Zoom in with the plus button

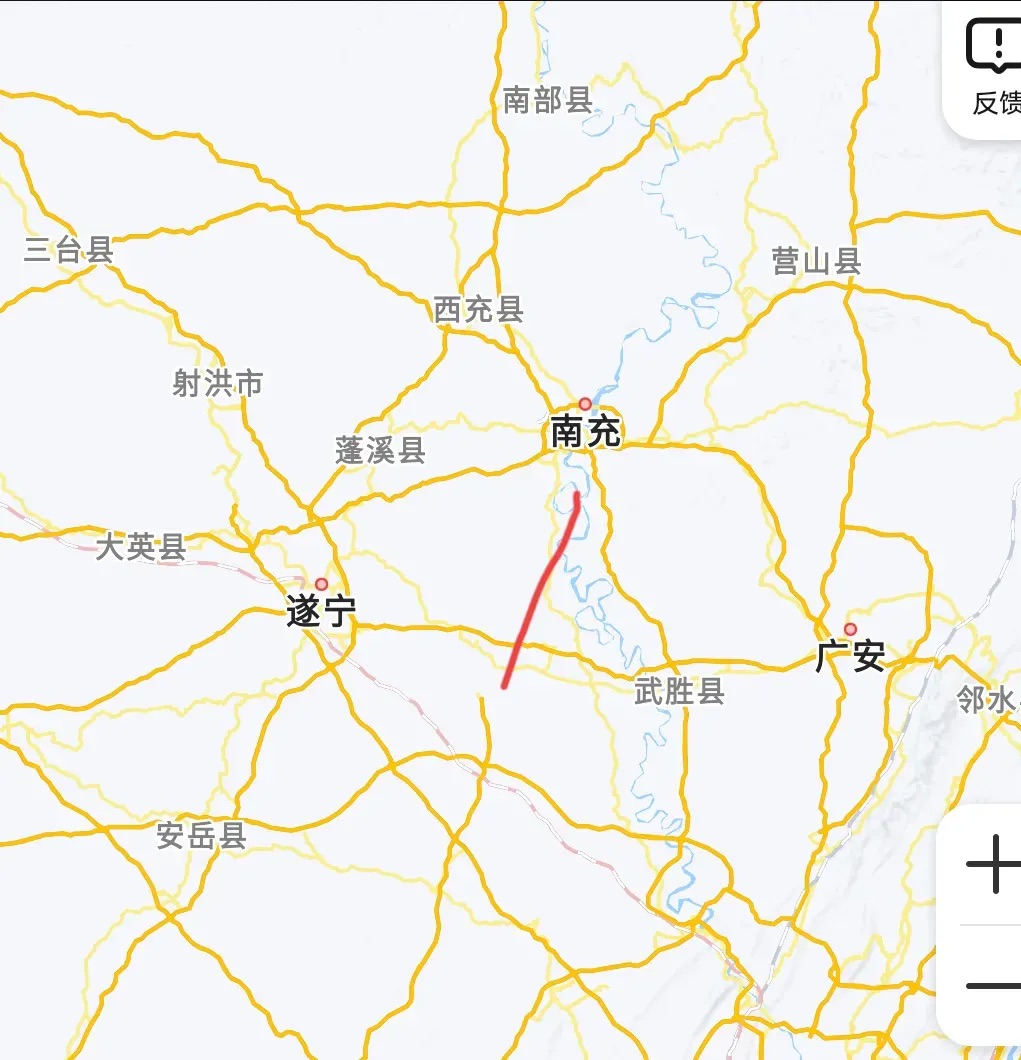coord(992,865)
